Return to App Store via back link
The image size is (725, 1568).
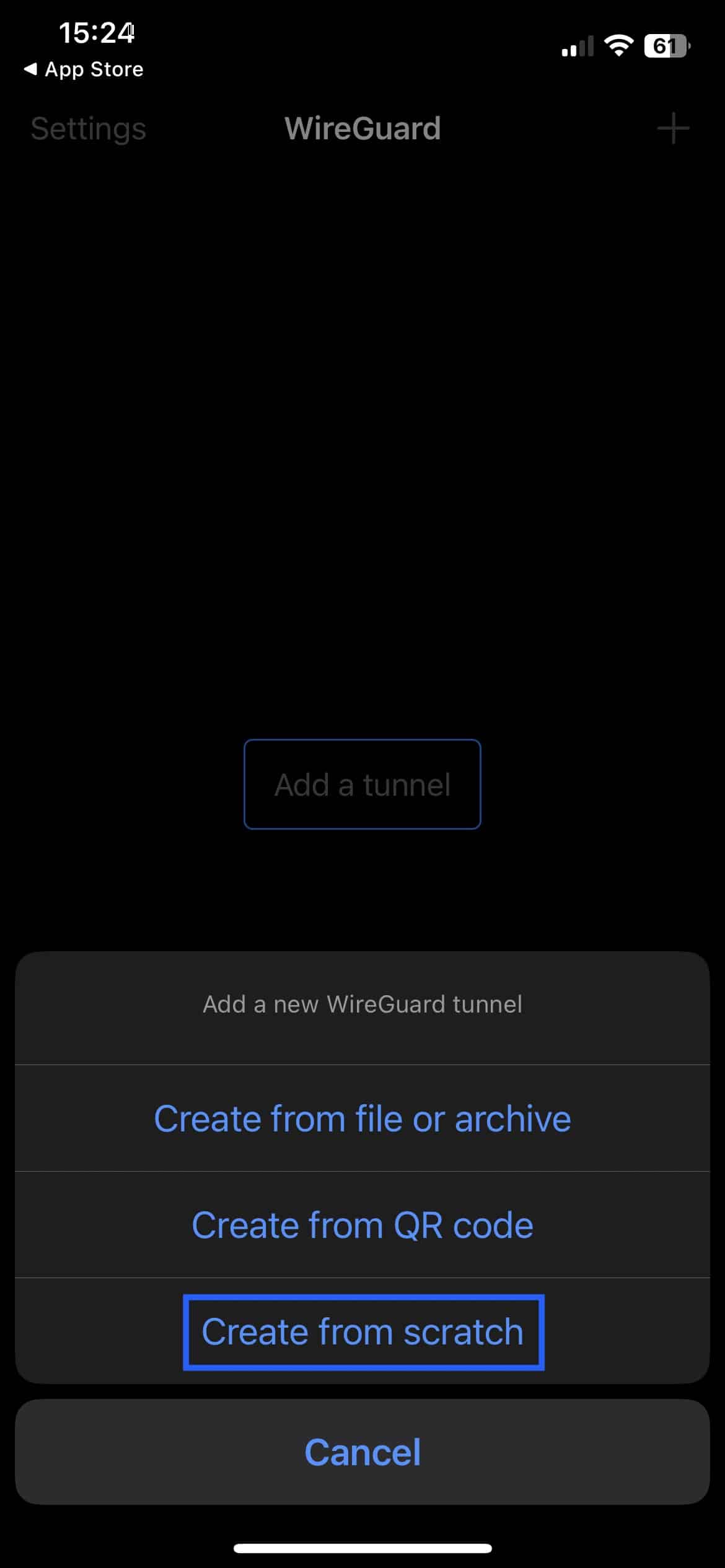[84, 69]
